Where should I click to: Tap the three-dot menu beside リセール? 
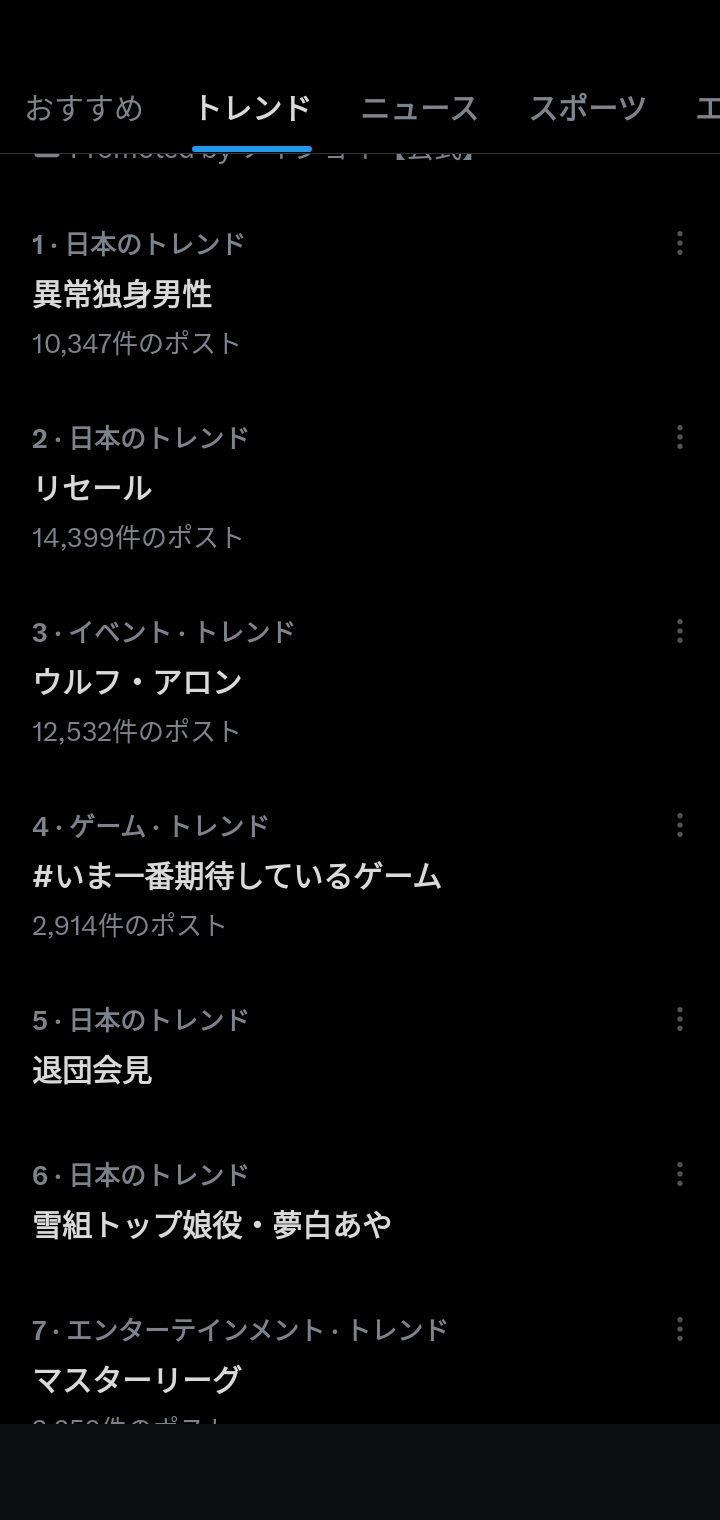pos(680,437)
